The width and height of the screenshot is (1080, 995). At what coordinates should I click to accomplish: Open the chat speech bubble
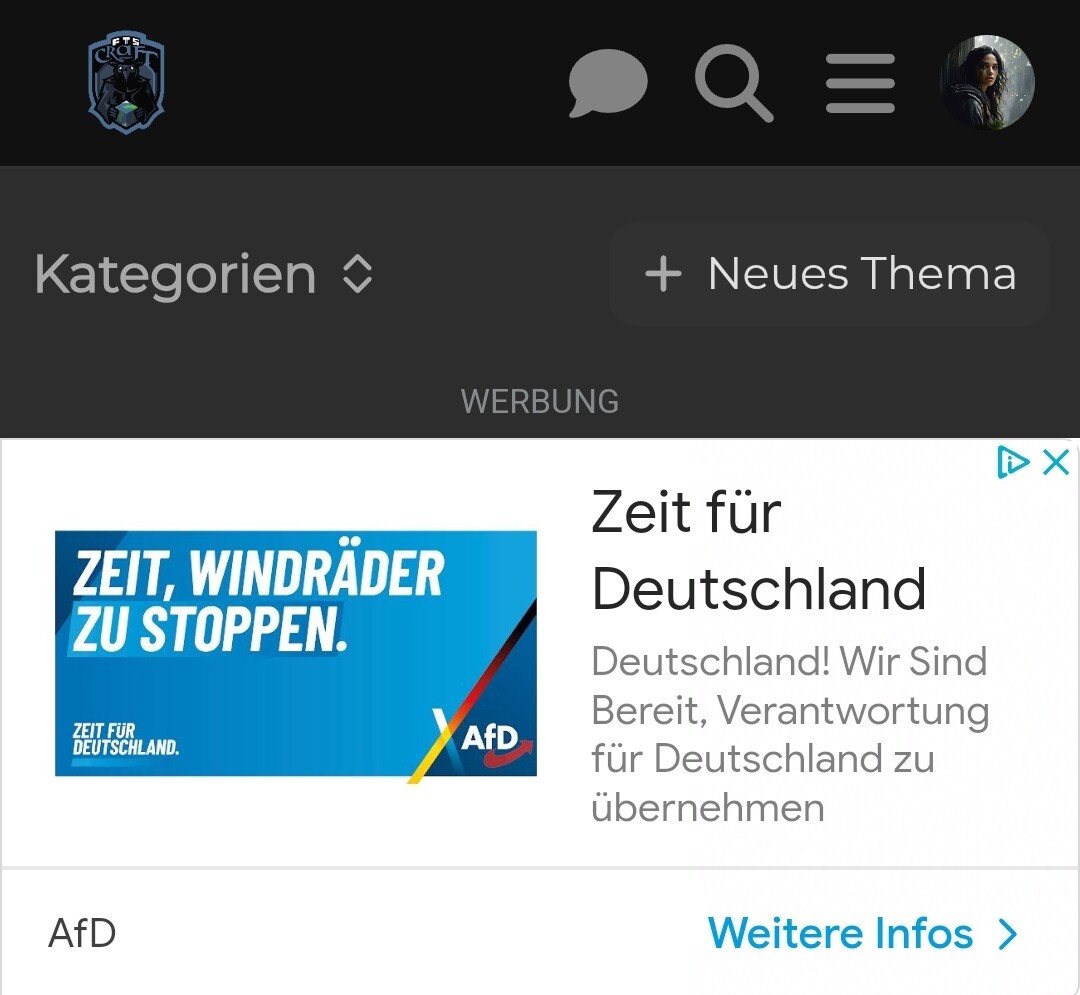(607, 83)
